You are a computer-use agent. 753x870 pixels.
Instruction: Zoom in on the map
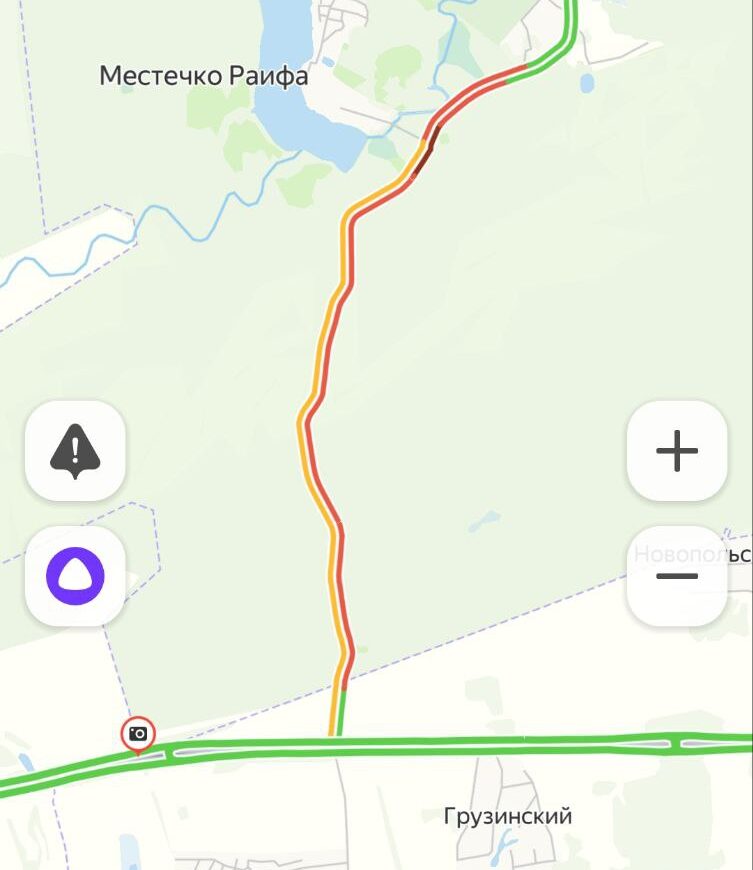coord(677,451)
